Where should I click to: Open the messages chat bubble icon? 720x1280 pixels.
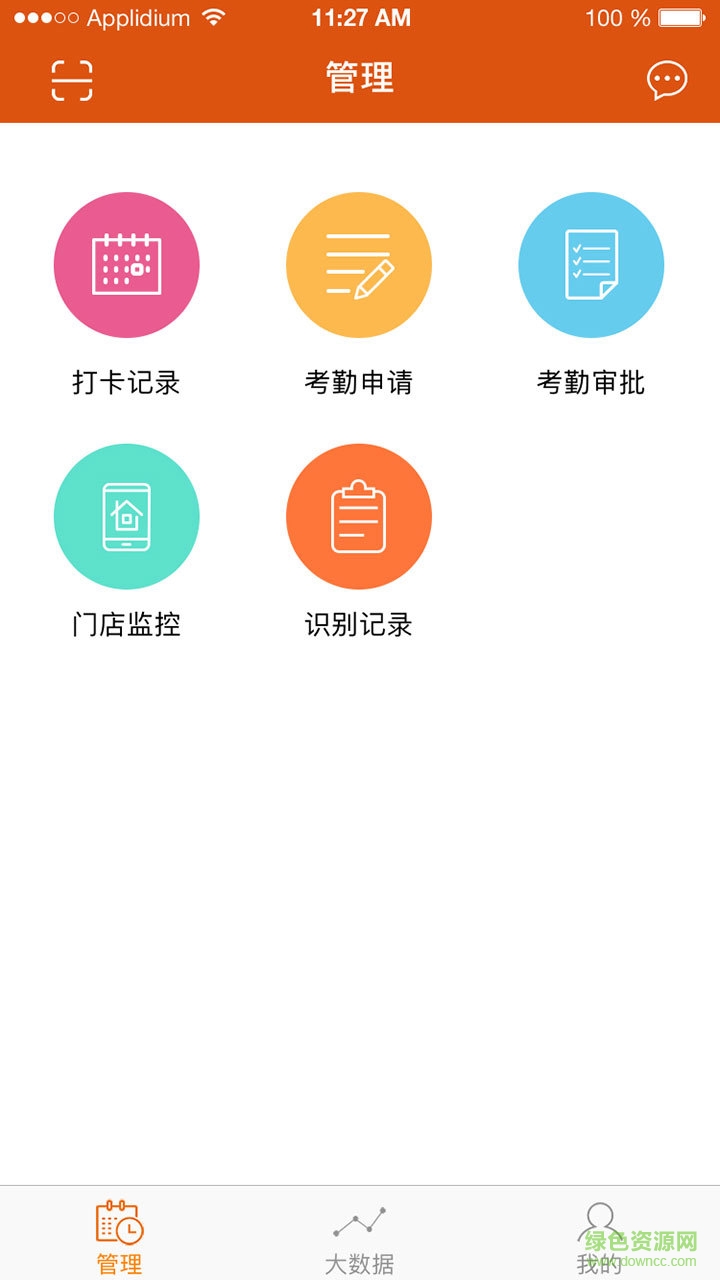(667, 77)
